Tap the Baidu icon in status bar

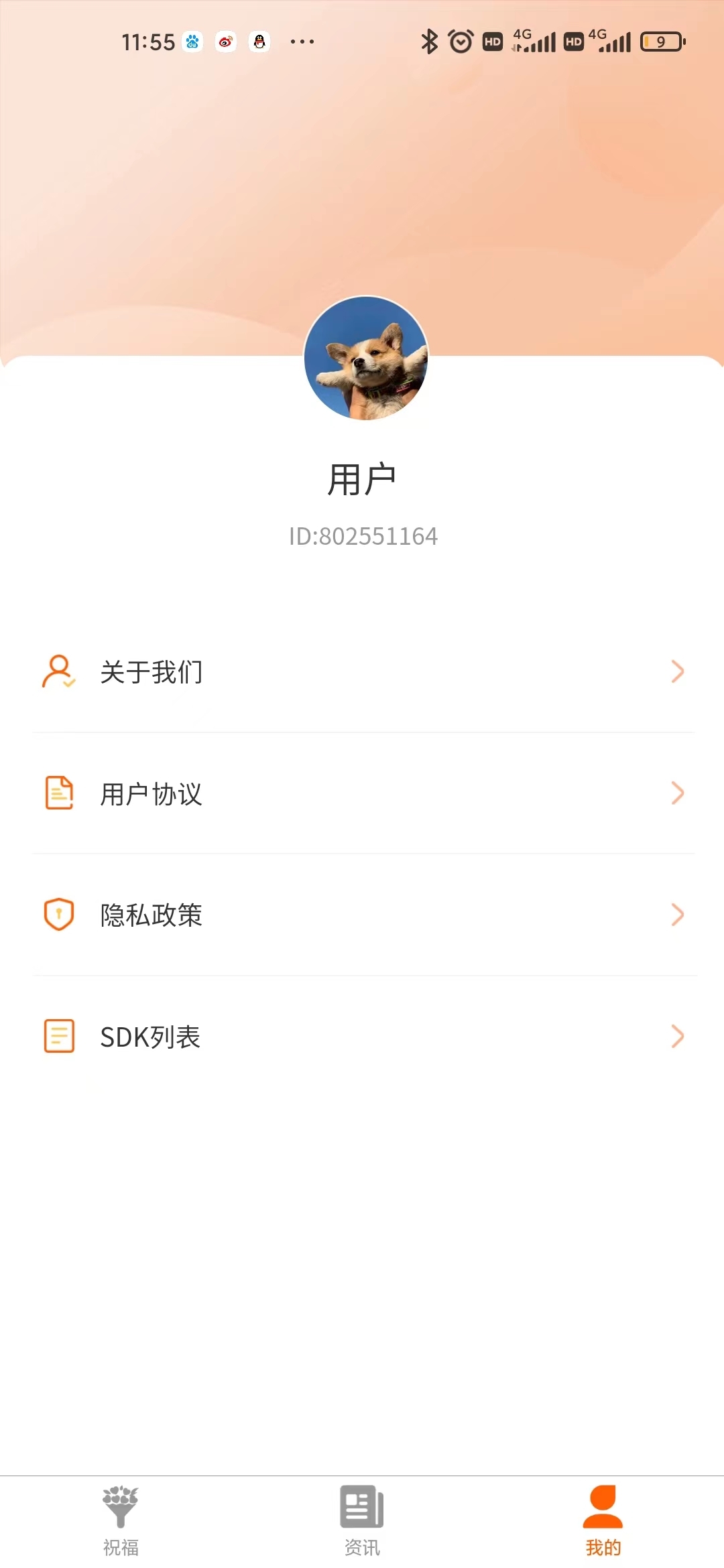coord(191,42)
